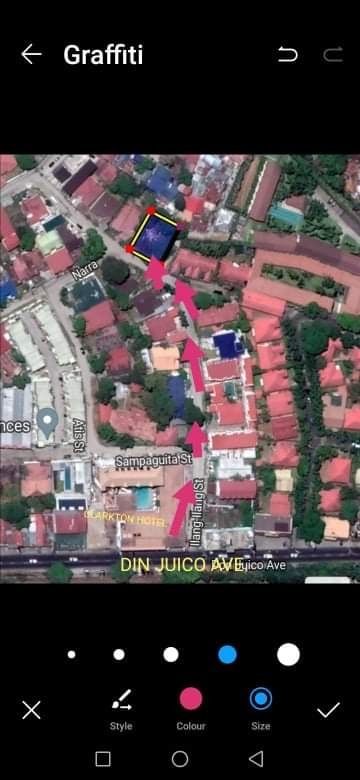The height and width of the screenshot is (780, 360).
Task: Open the Colour picker
Action: point(191,710)
